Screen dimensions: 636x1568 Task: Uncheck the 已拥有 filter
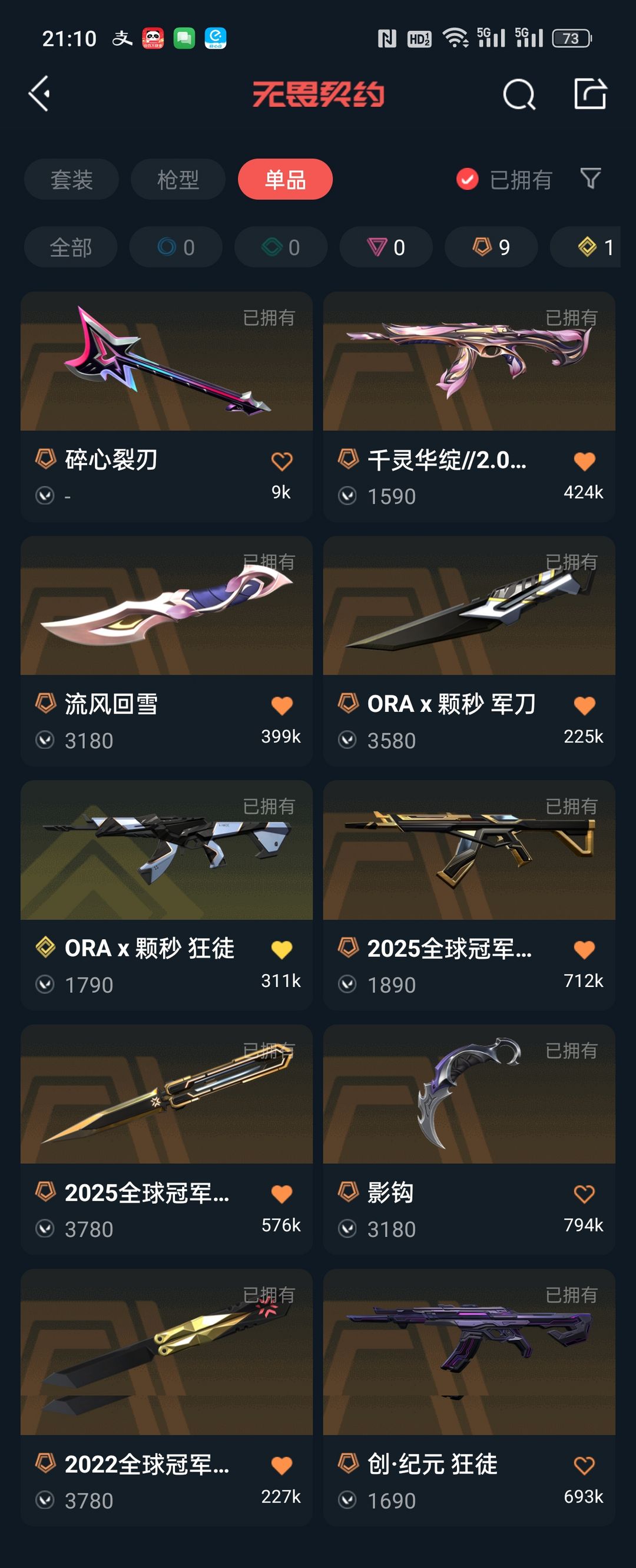coord(468,180)
